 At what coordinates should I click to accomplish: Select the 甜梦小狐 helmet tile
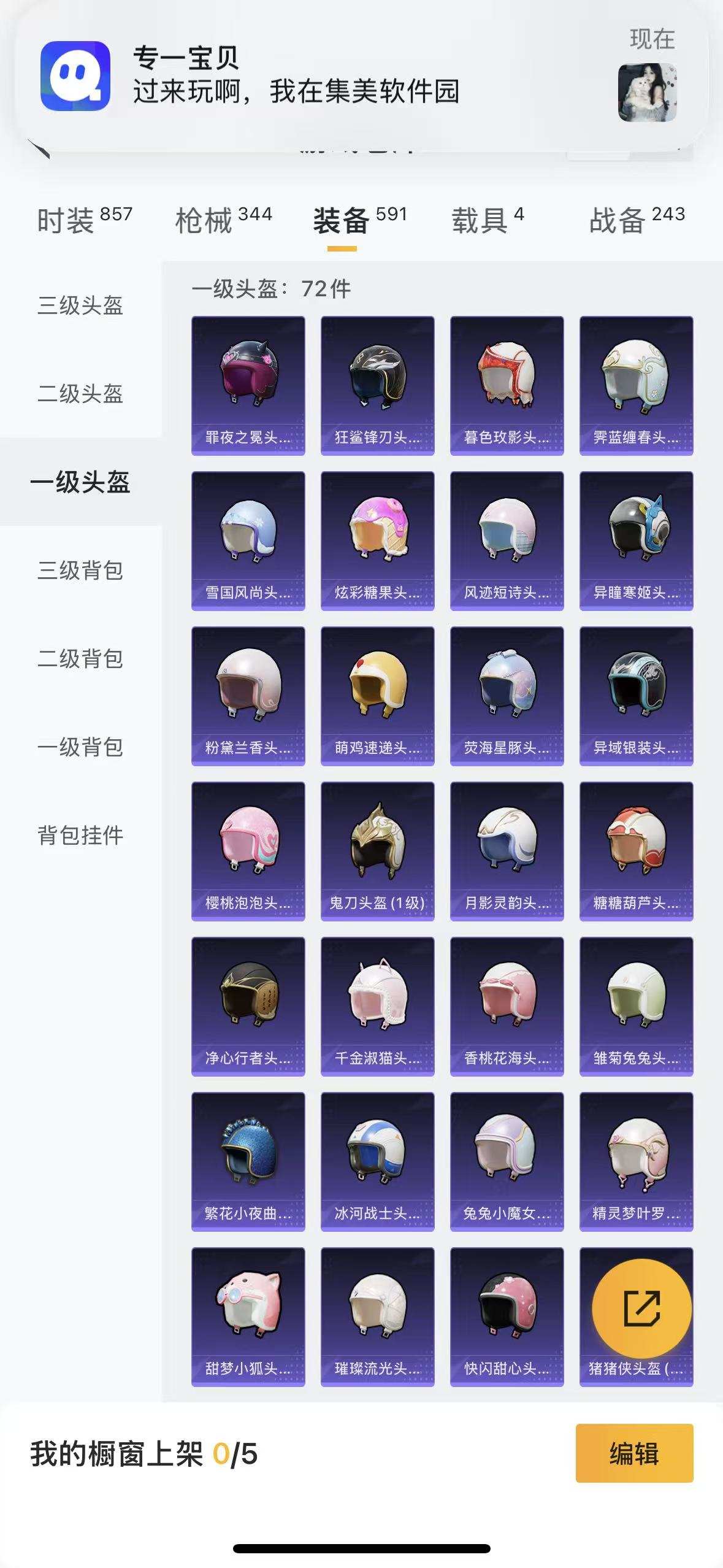pyautogui.click(x=248, y=1316)
